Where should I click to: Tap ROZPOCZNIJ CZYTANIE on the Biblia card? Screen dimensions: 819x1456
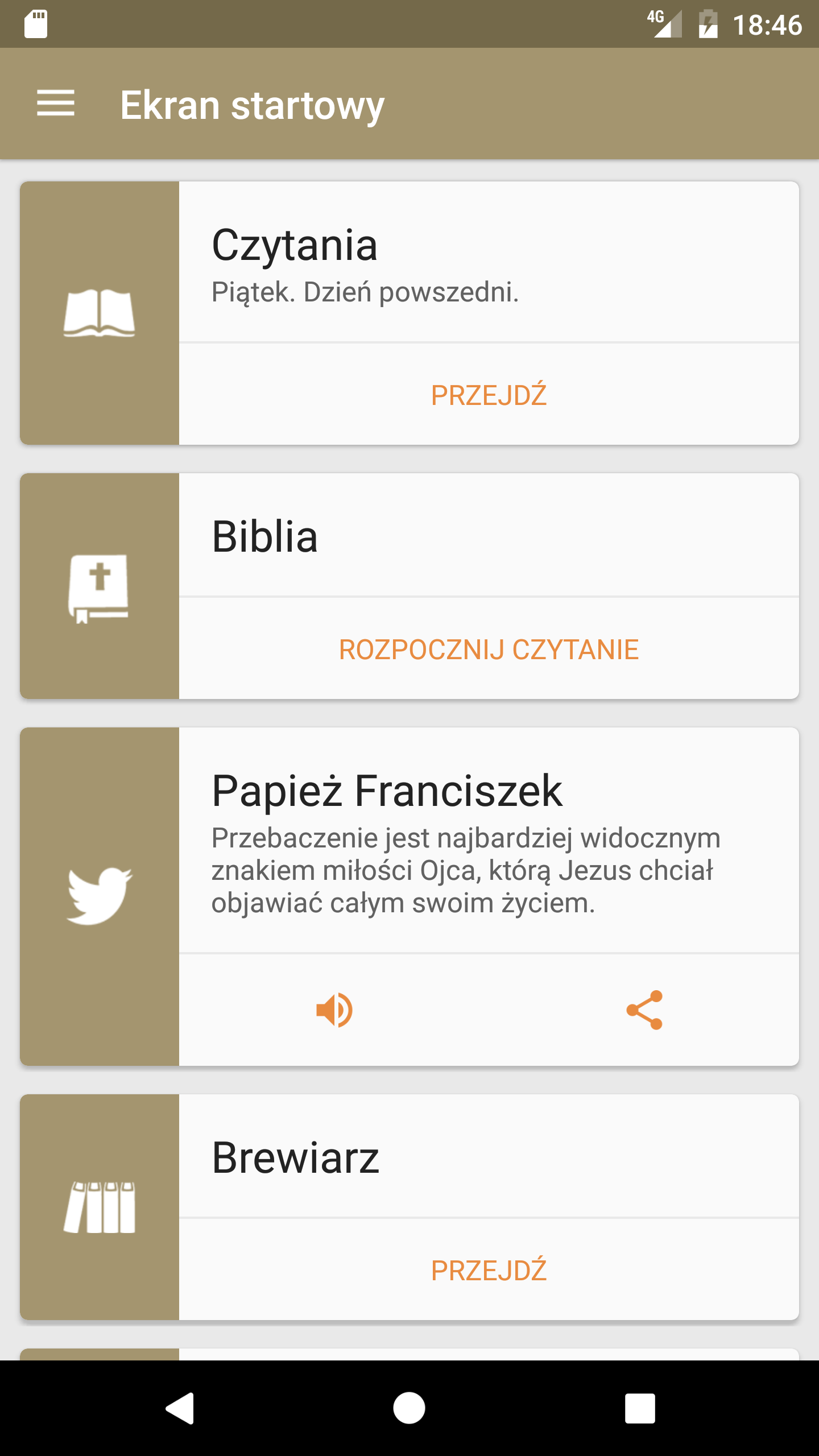(x=489, y=649)
